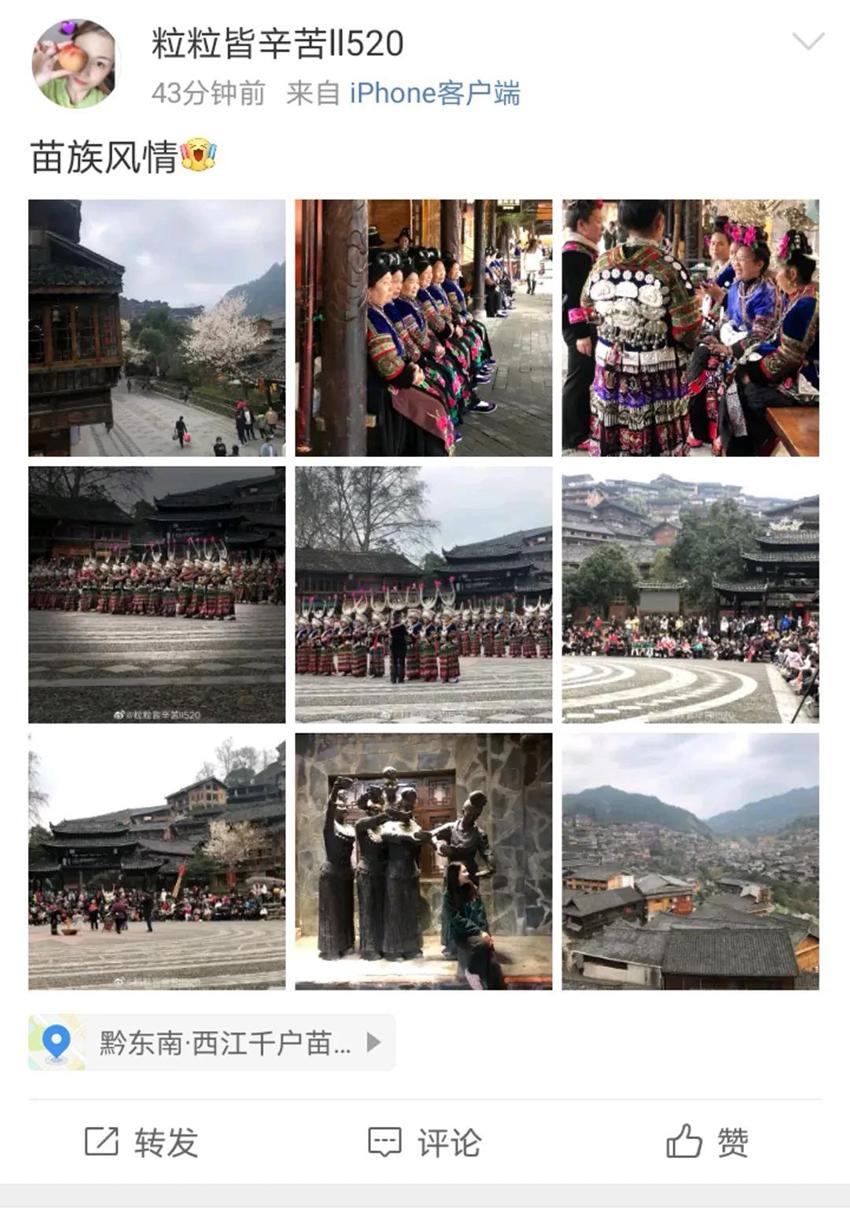Open the dark photo of dancers in a row
This screenshot has width=850, height=1218.
pyautogui.click(x=157, y=595)
